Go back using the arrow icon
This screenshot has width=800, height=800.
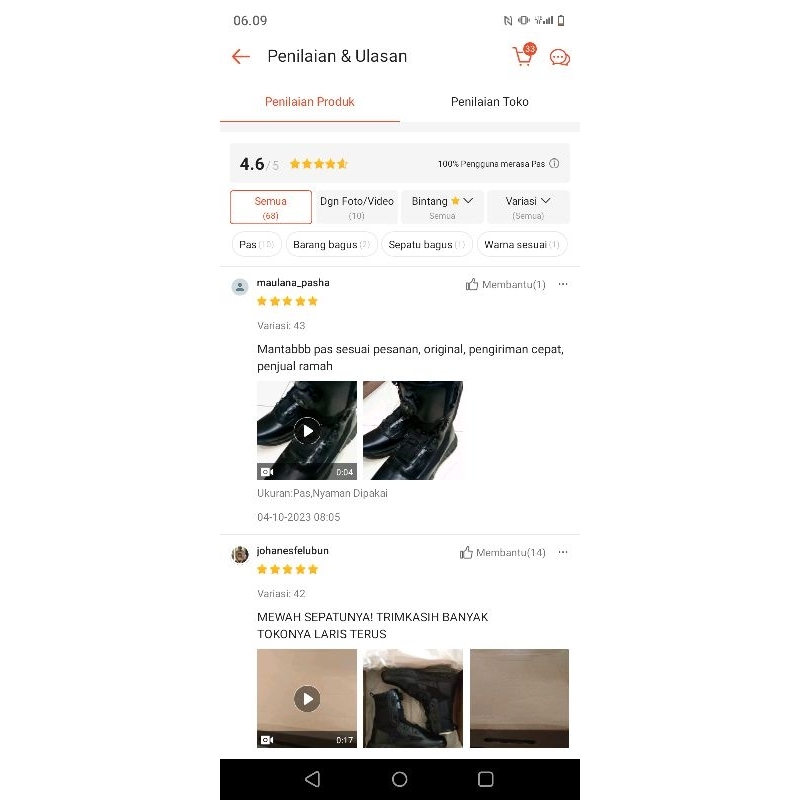coord(241,57)
